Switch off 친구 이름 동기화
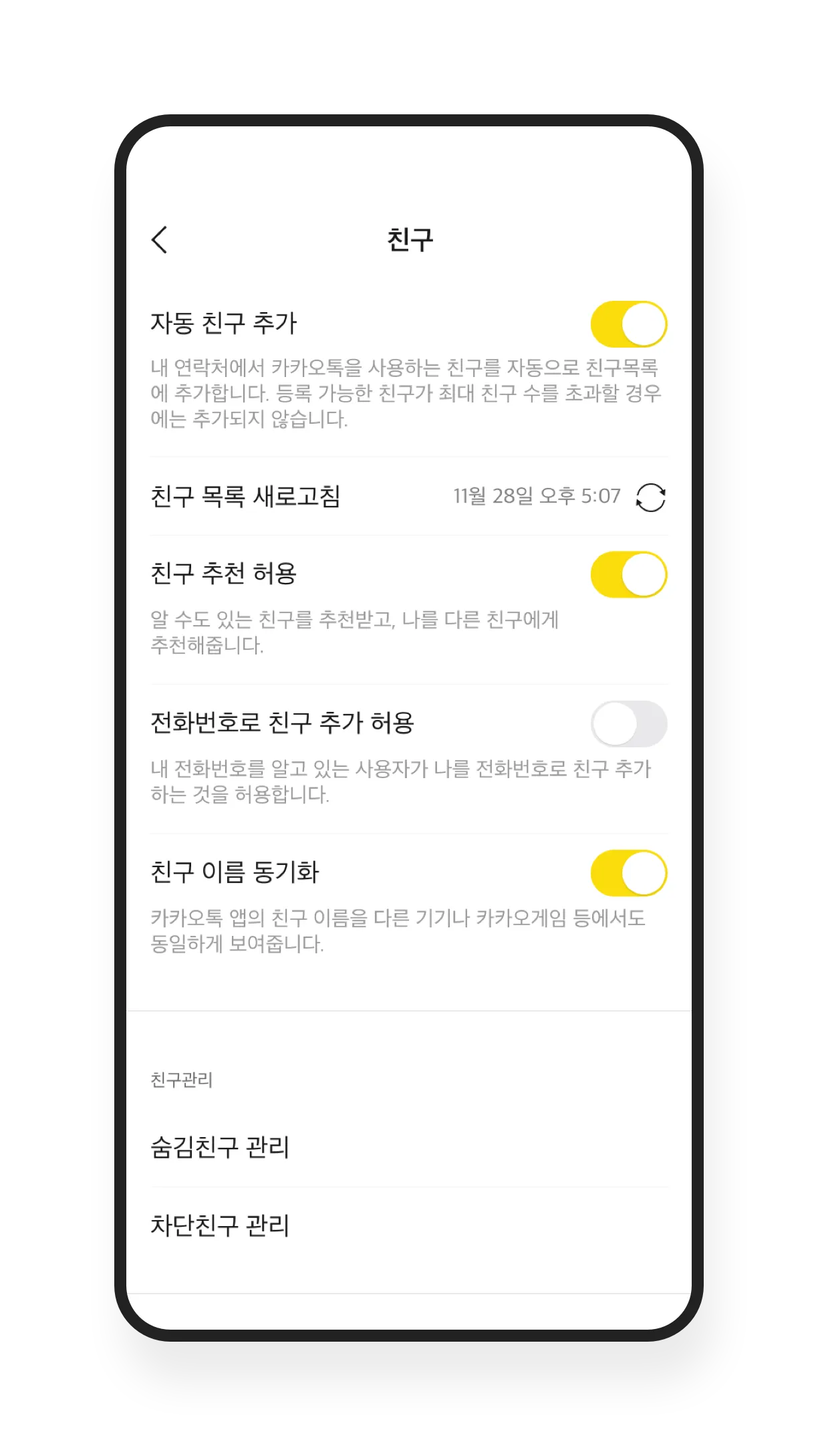The image size is (818, 1456). click(x=628, y=873)
